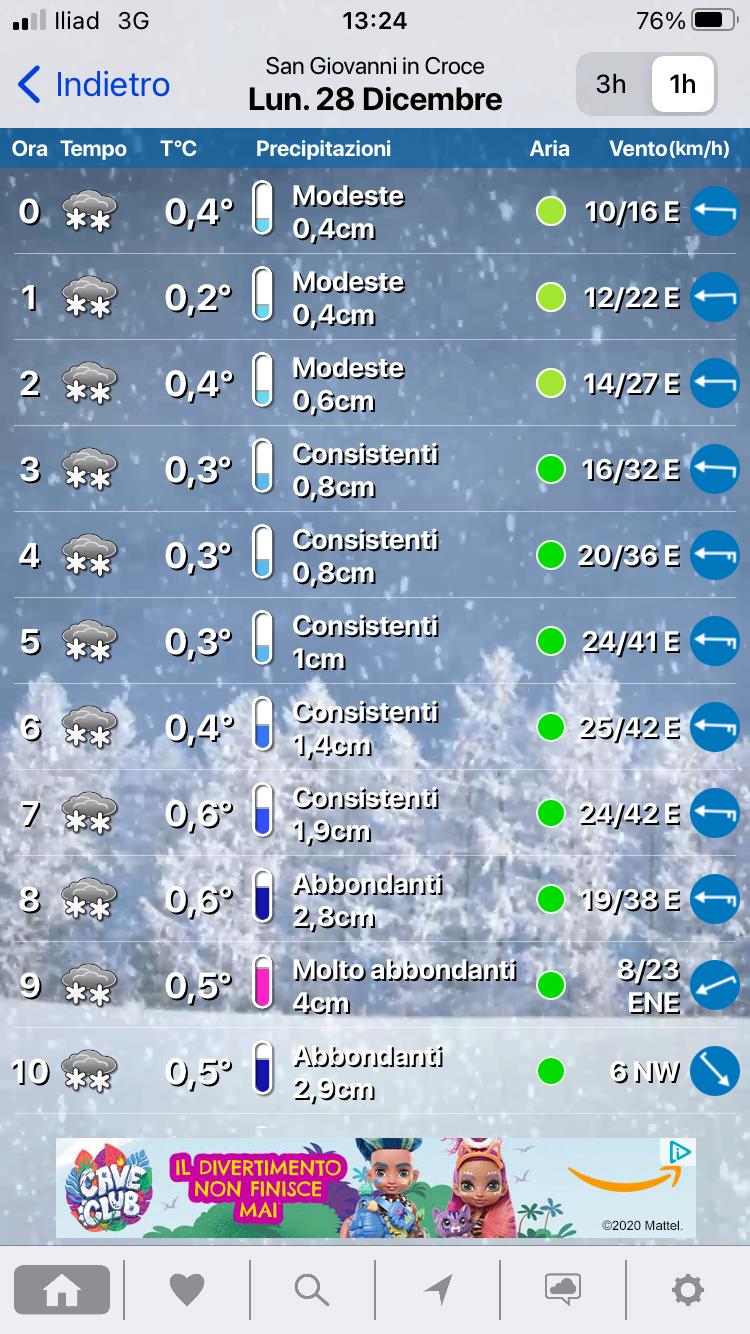Switch to the 3h forecast view

point(611,84)
